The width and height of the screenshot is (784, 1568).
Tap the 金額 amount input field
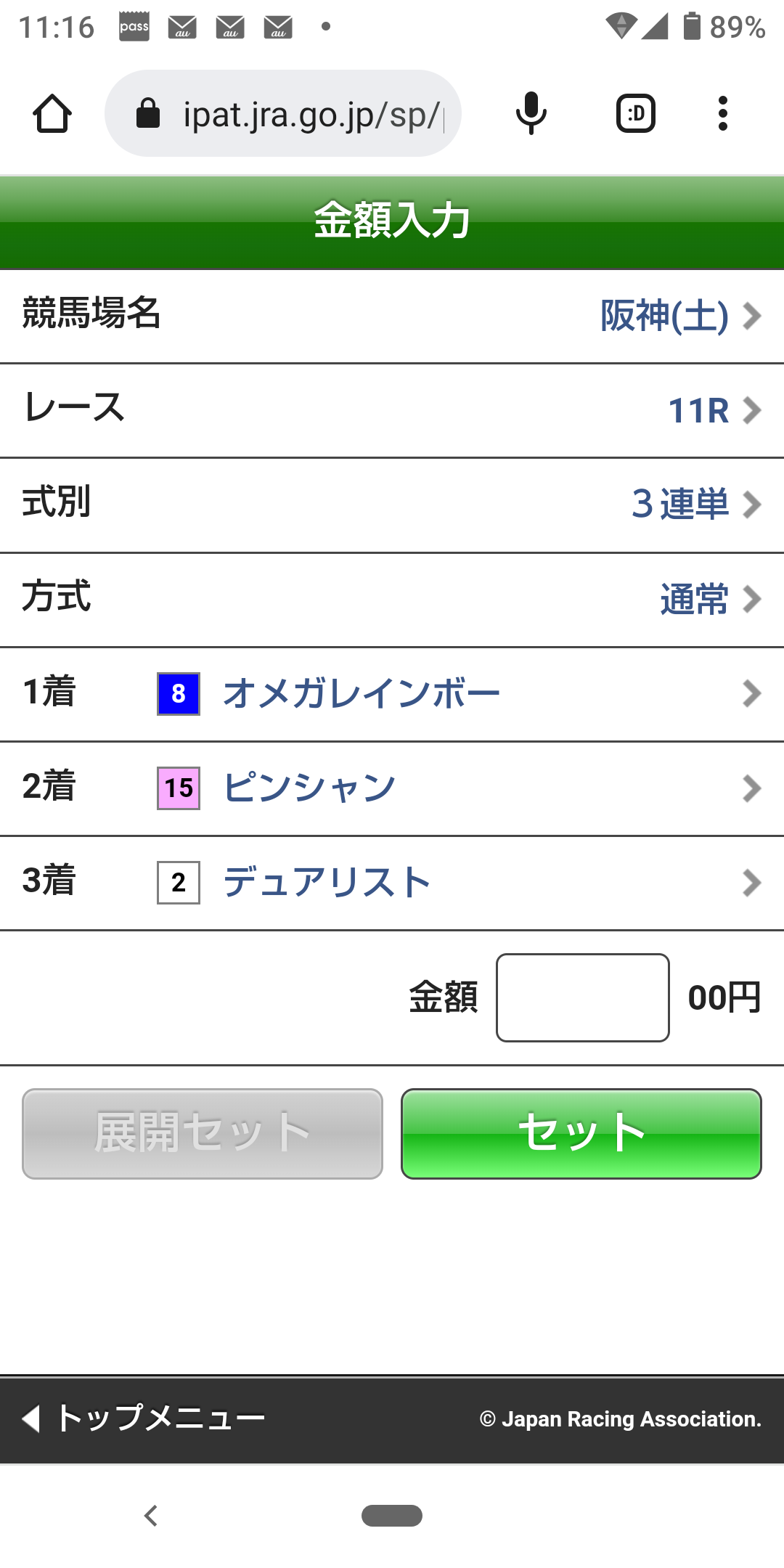581,998
